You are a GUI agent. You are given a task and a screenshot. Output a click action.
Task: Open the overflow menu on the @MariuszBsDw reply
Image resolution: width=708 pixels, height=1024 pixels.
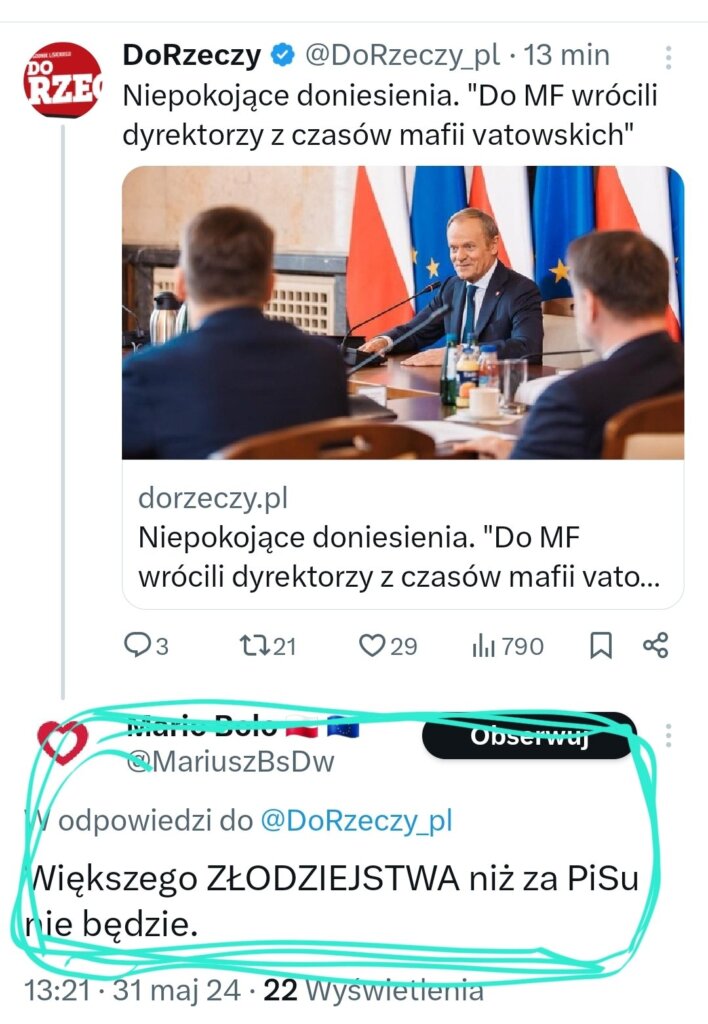point(669,738)
